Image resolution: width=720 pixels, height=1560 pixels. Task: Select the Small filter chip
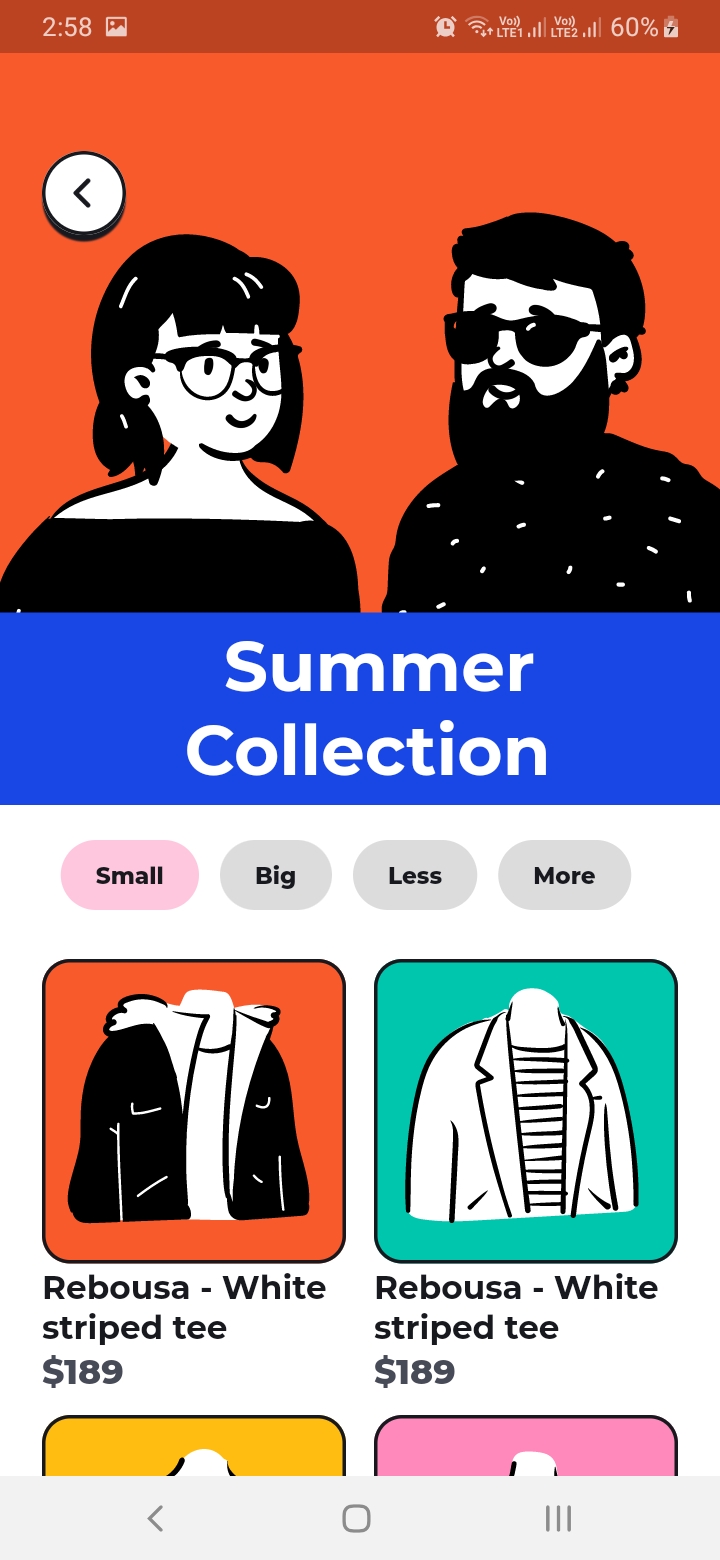pos(130,875)
